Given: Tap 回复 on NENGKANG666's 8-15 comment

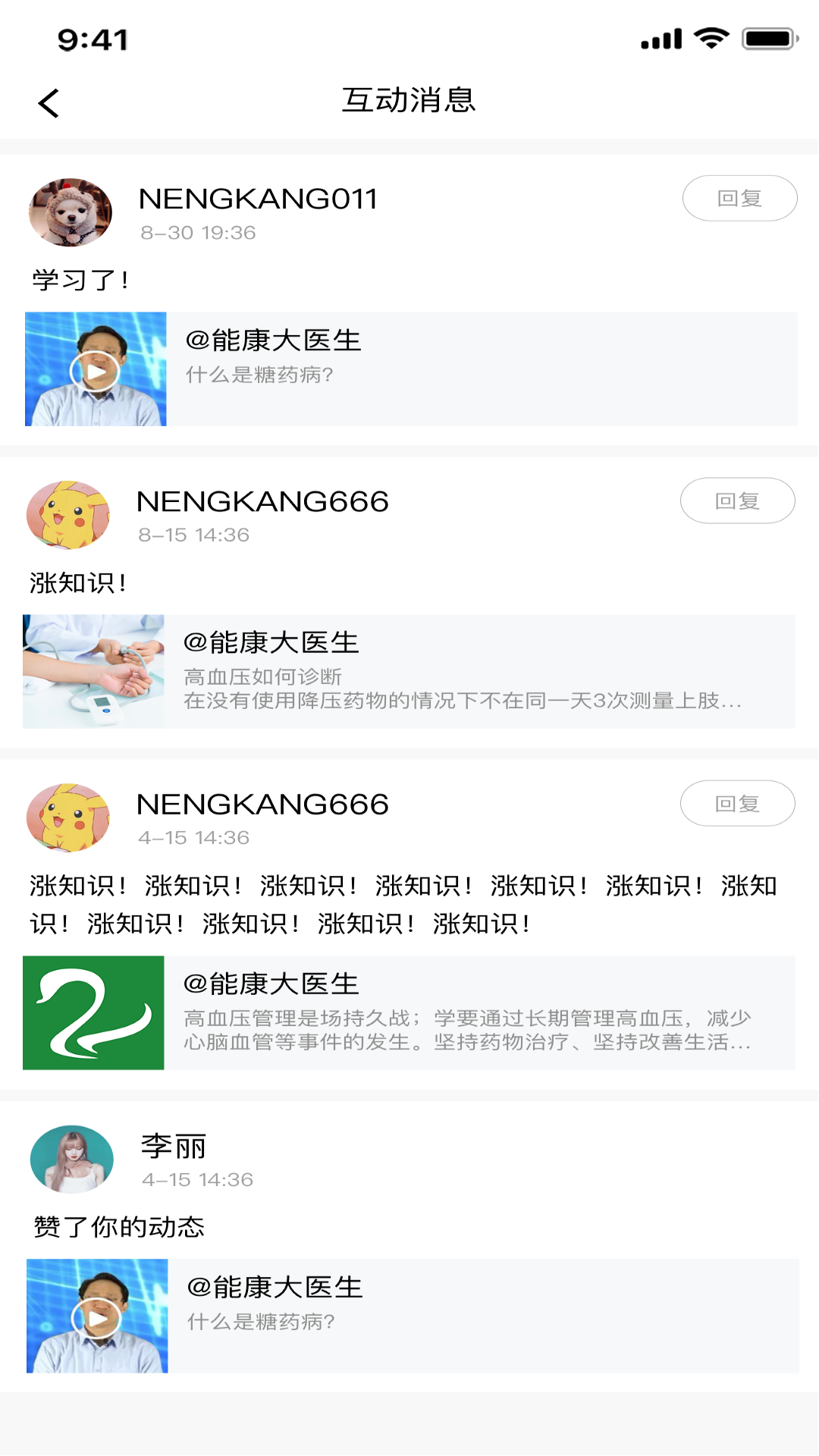Looking at the screenshot, I should [x=737, y=500].
